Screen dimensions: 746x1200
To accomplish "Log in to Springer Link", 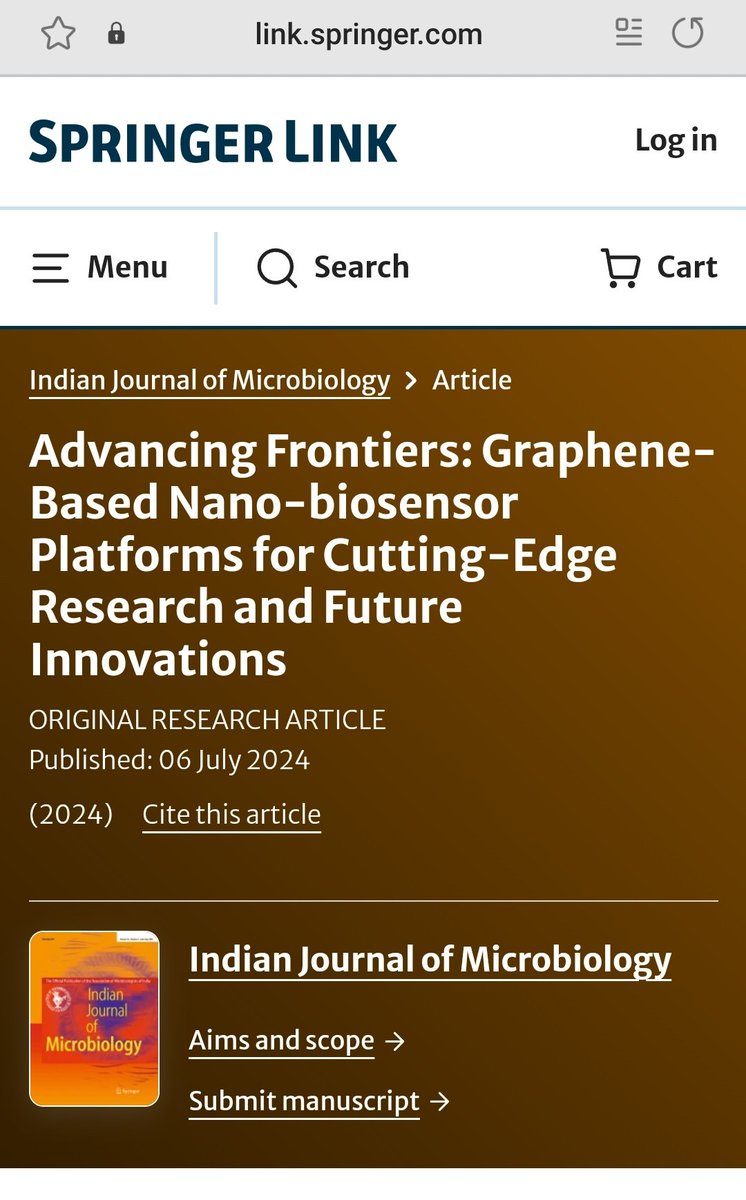I will click(676, 140).
